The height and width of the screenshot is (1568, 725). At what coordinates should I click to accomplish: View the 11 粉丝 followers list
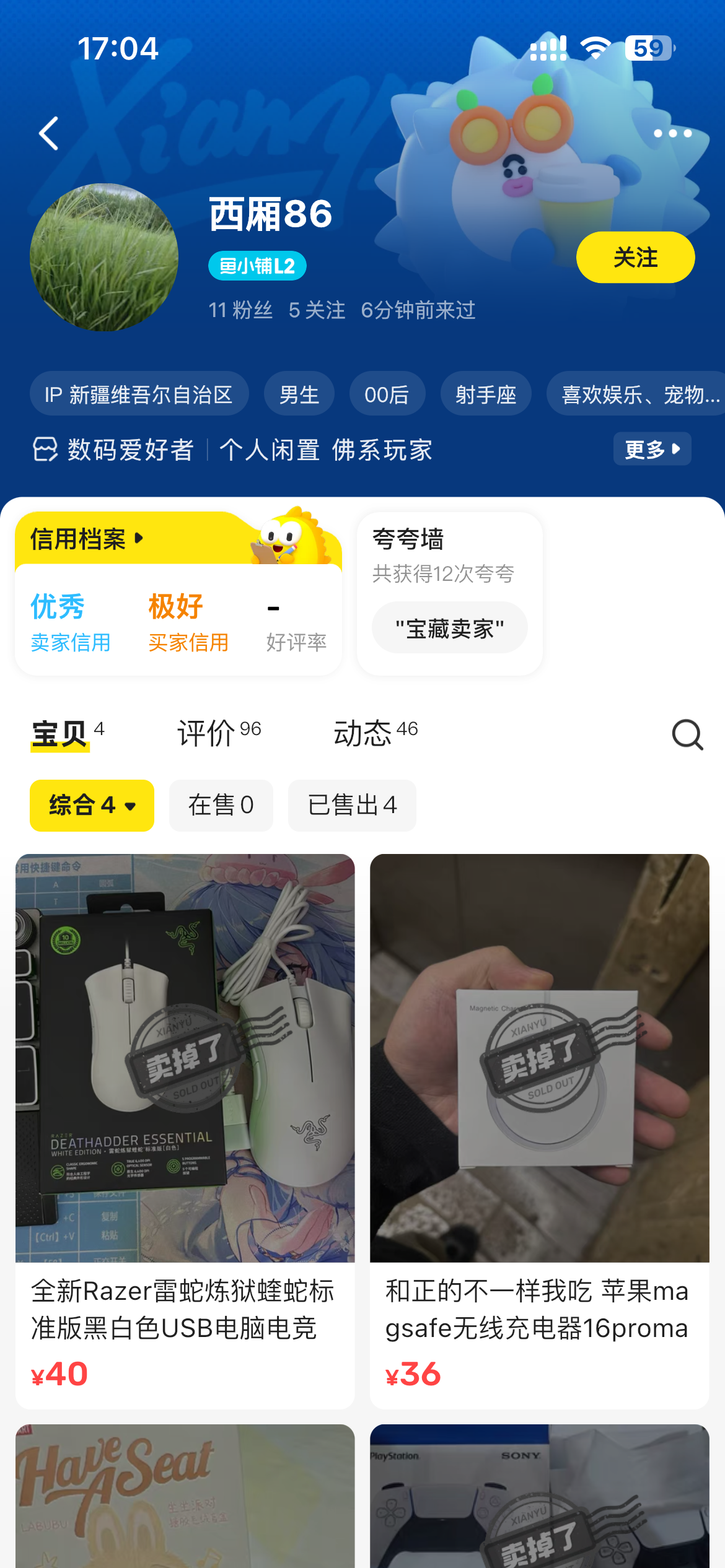240,310
